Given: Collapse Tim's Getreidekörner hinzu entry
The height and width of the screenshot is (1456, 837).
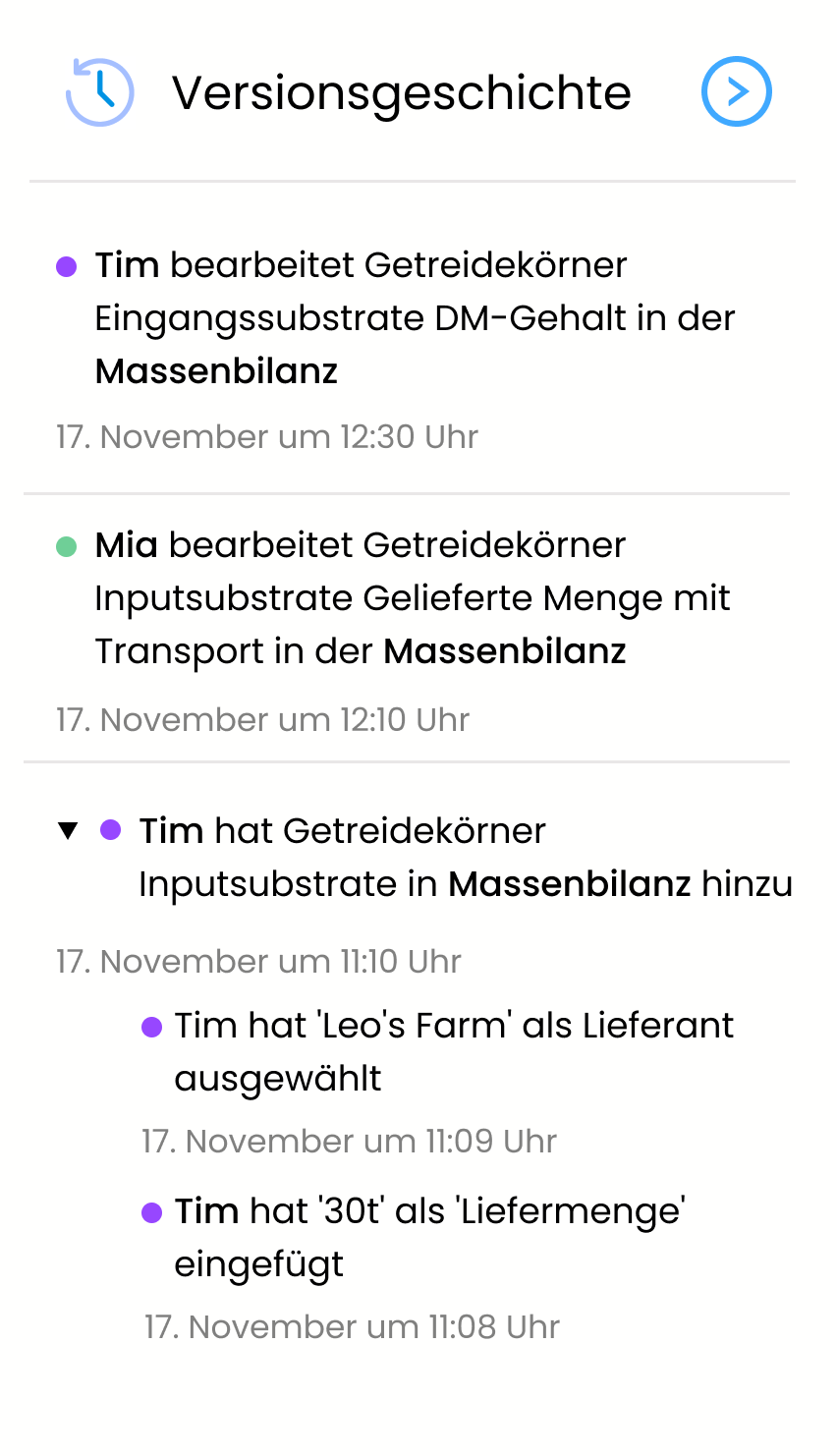Looking at the screenshot, I should [x=68, y=831].
